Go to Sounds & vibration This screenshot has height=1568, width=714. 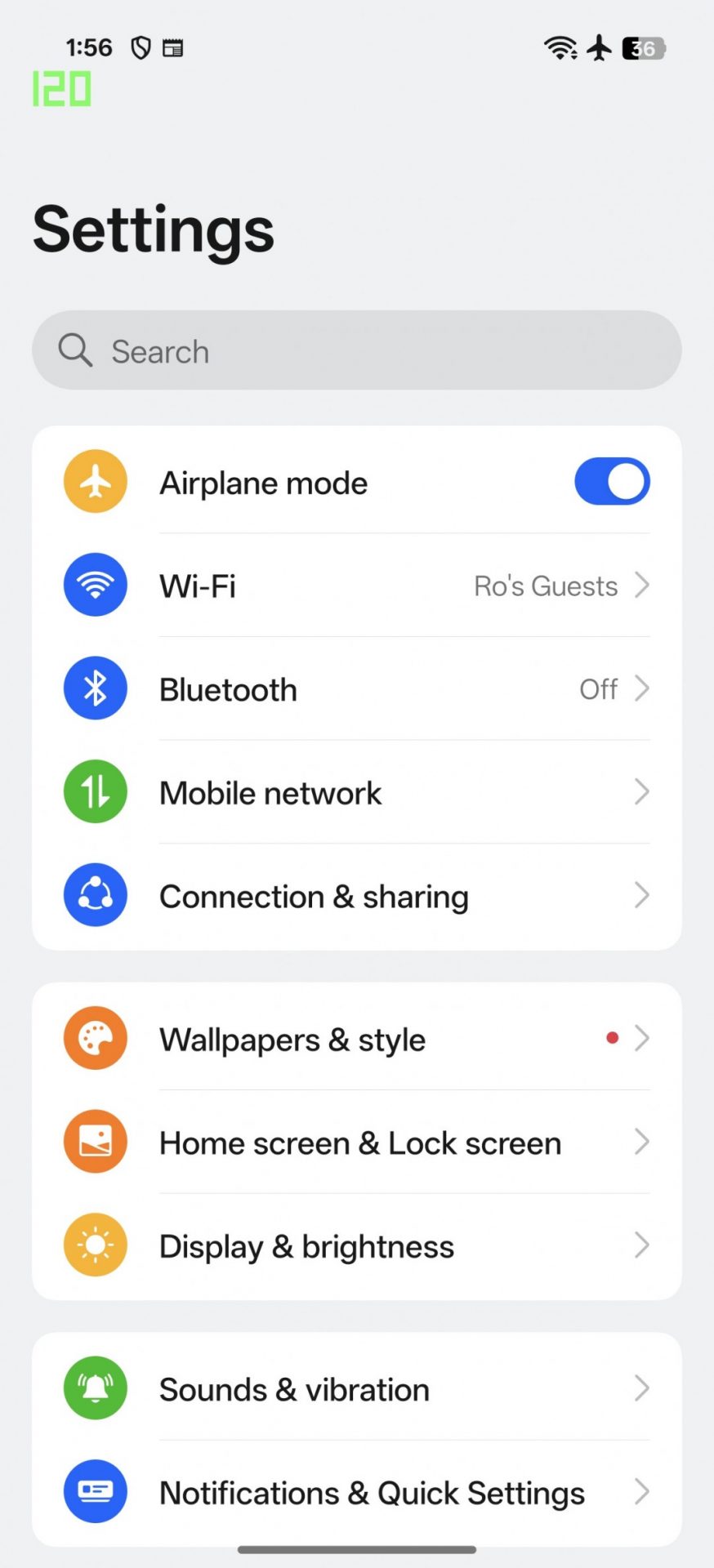(356, 1389)
